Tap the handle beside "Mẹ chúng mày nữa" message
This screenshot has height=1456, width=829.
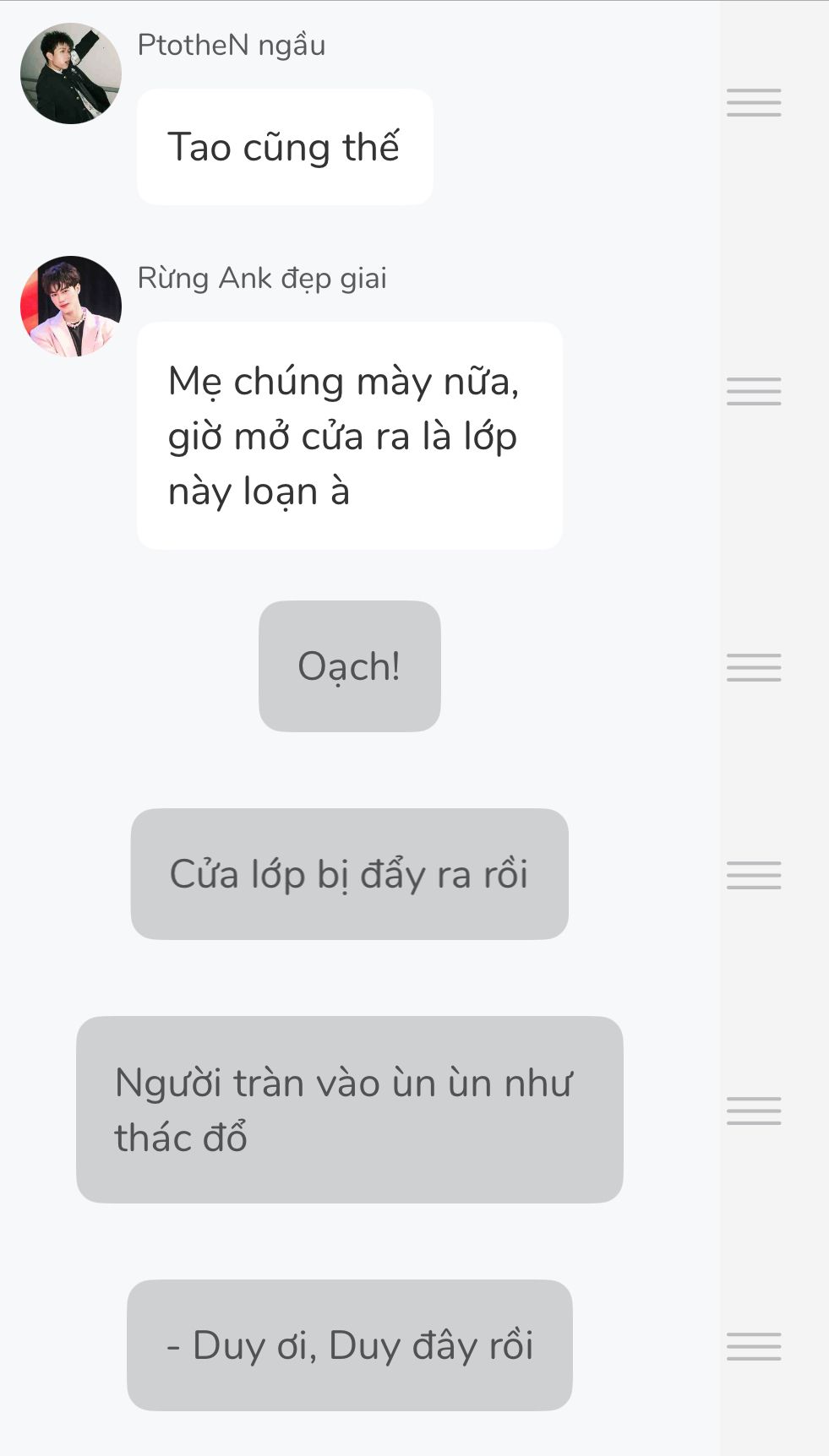(754, 391)
